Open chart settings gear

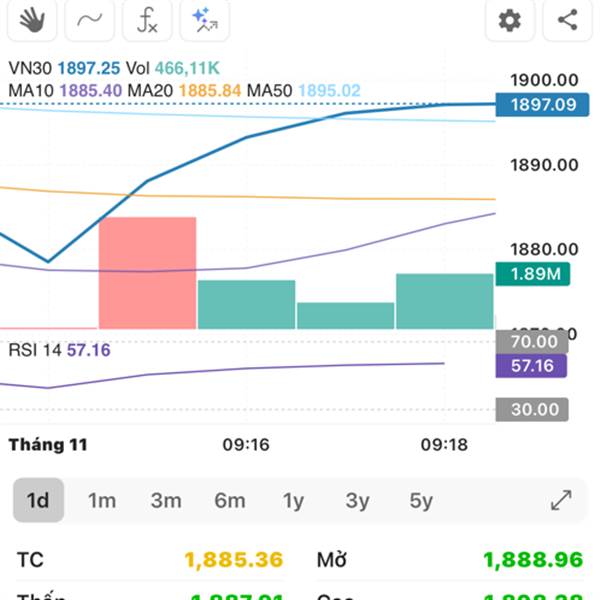tap(510, 20)
